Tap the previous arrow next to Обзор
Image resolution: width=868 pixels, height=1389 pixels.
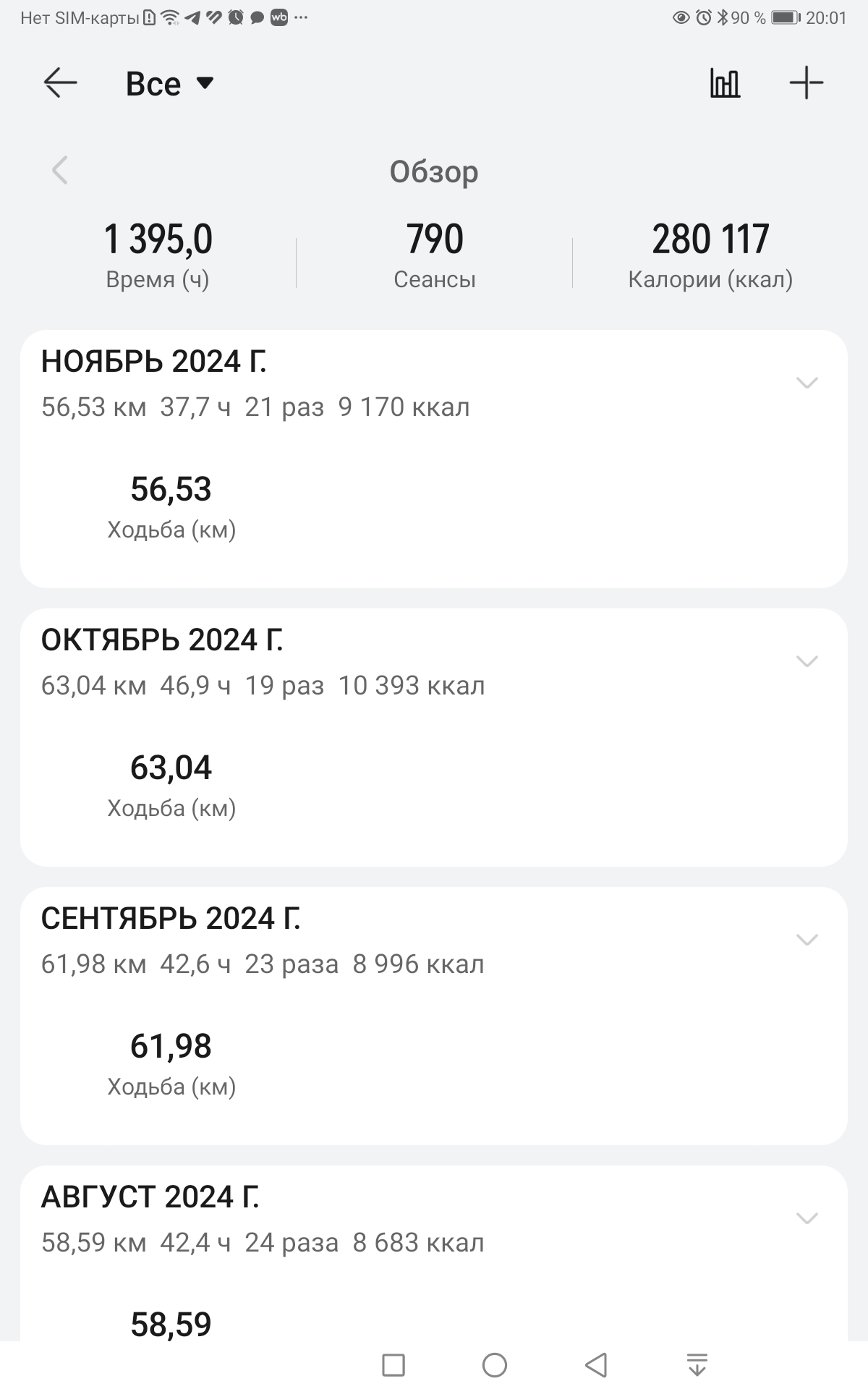(x=60, y=171)
